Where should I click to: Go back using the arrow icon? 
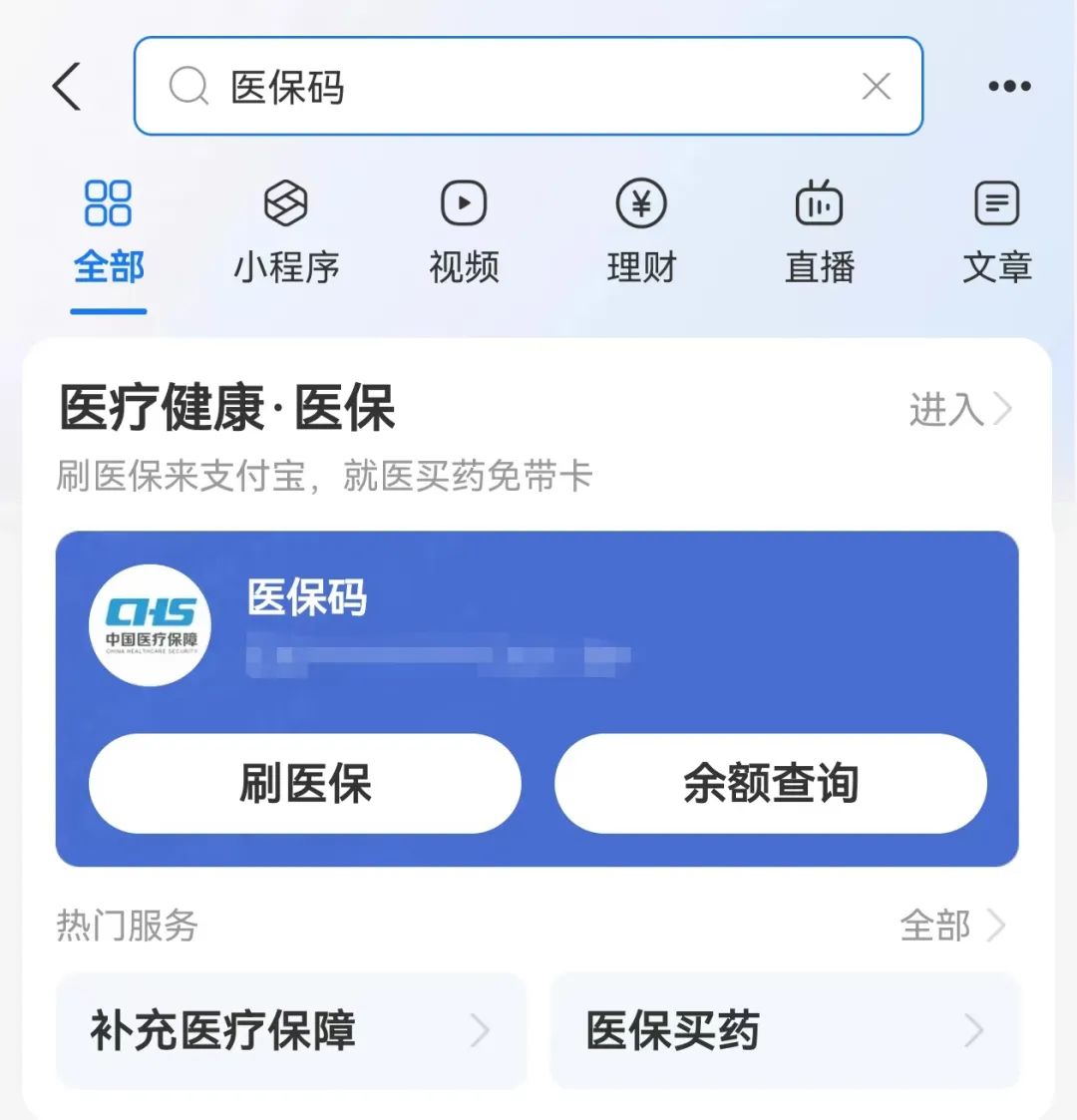(67, 86)
